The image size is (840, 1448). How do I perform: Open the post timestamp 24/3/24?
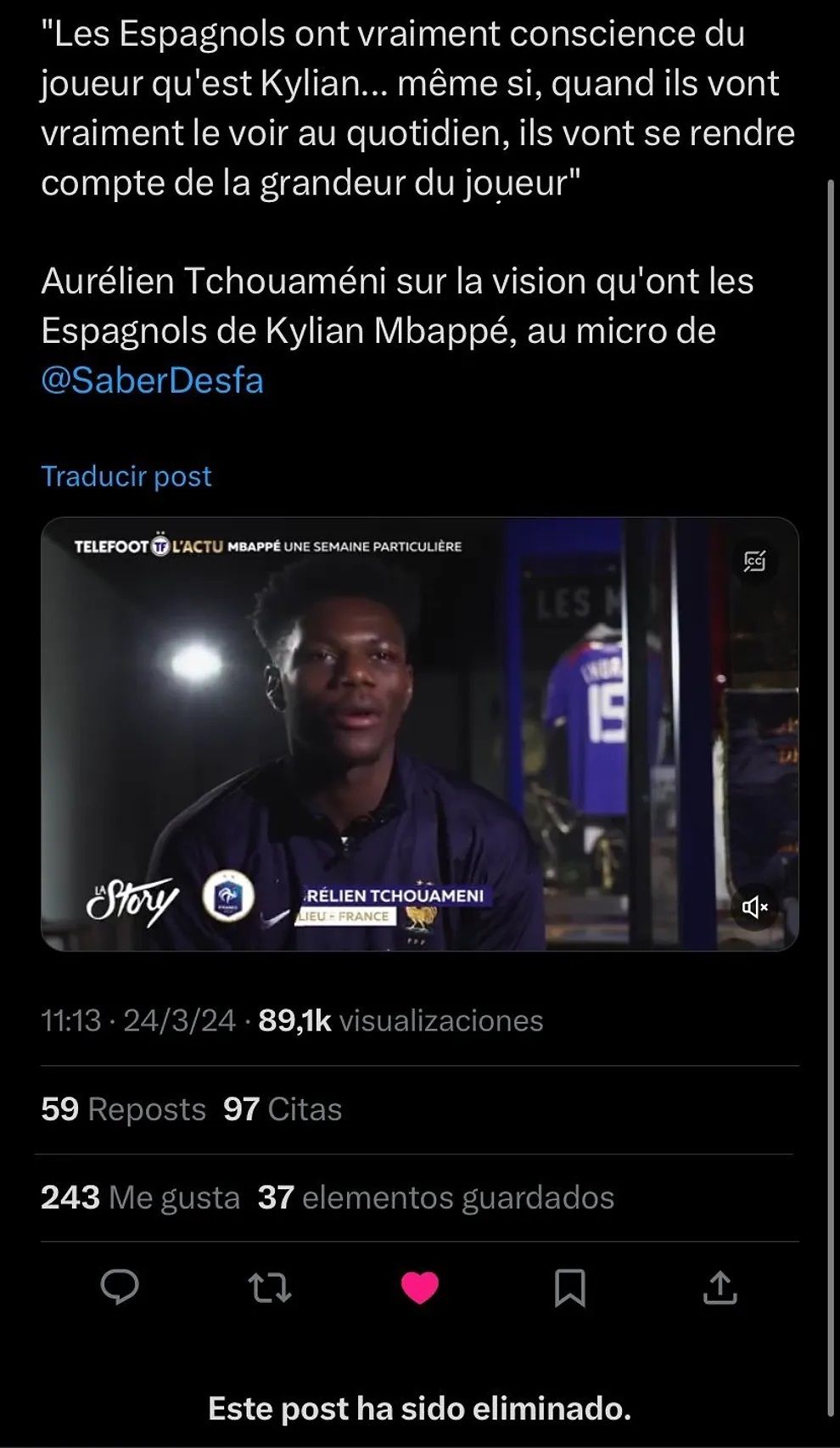point(176,1021)
